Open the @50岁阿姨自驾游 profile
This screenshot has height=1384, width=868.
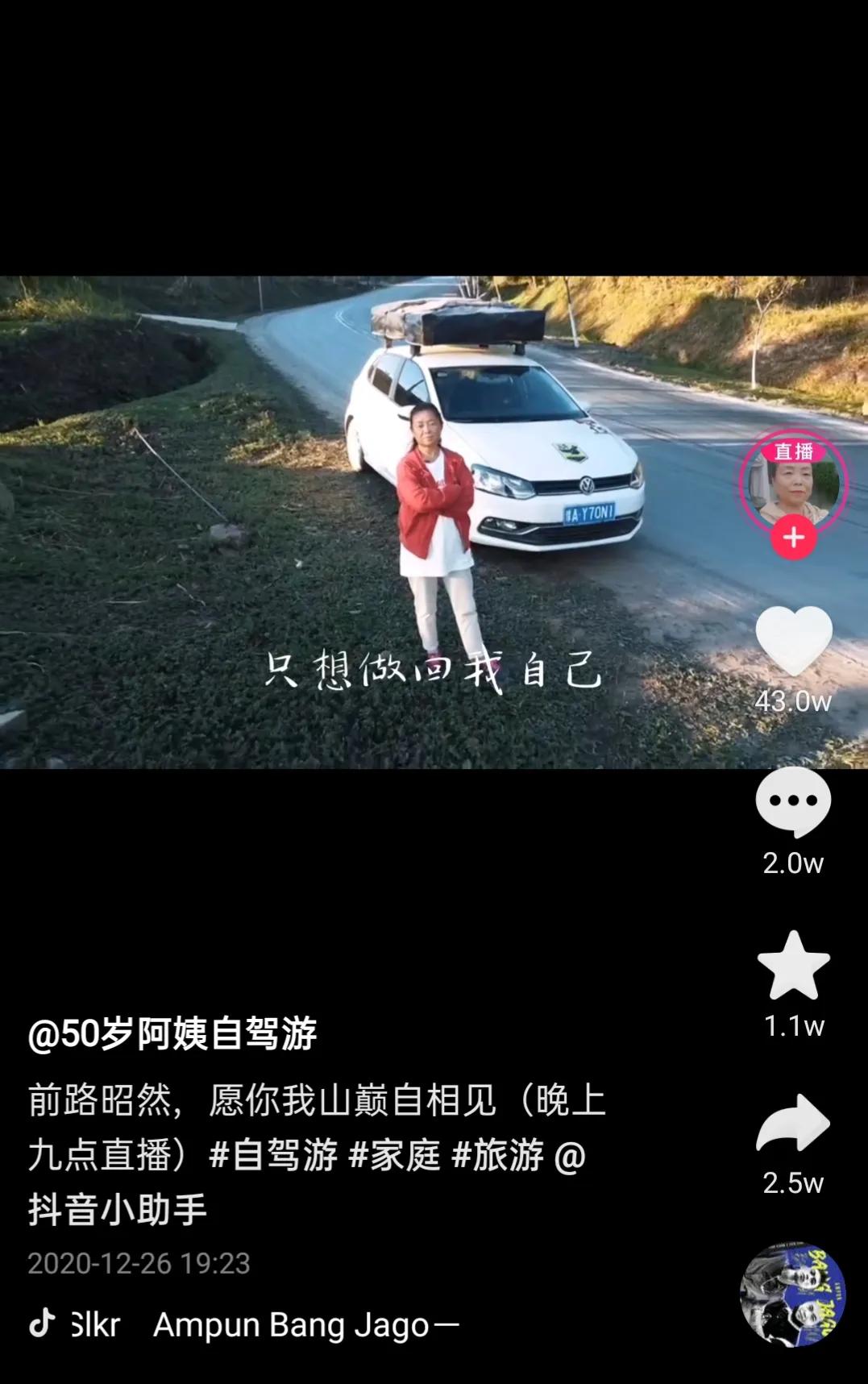tap(172, 1034)
